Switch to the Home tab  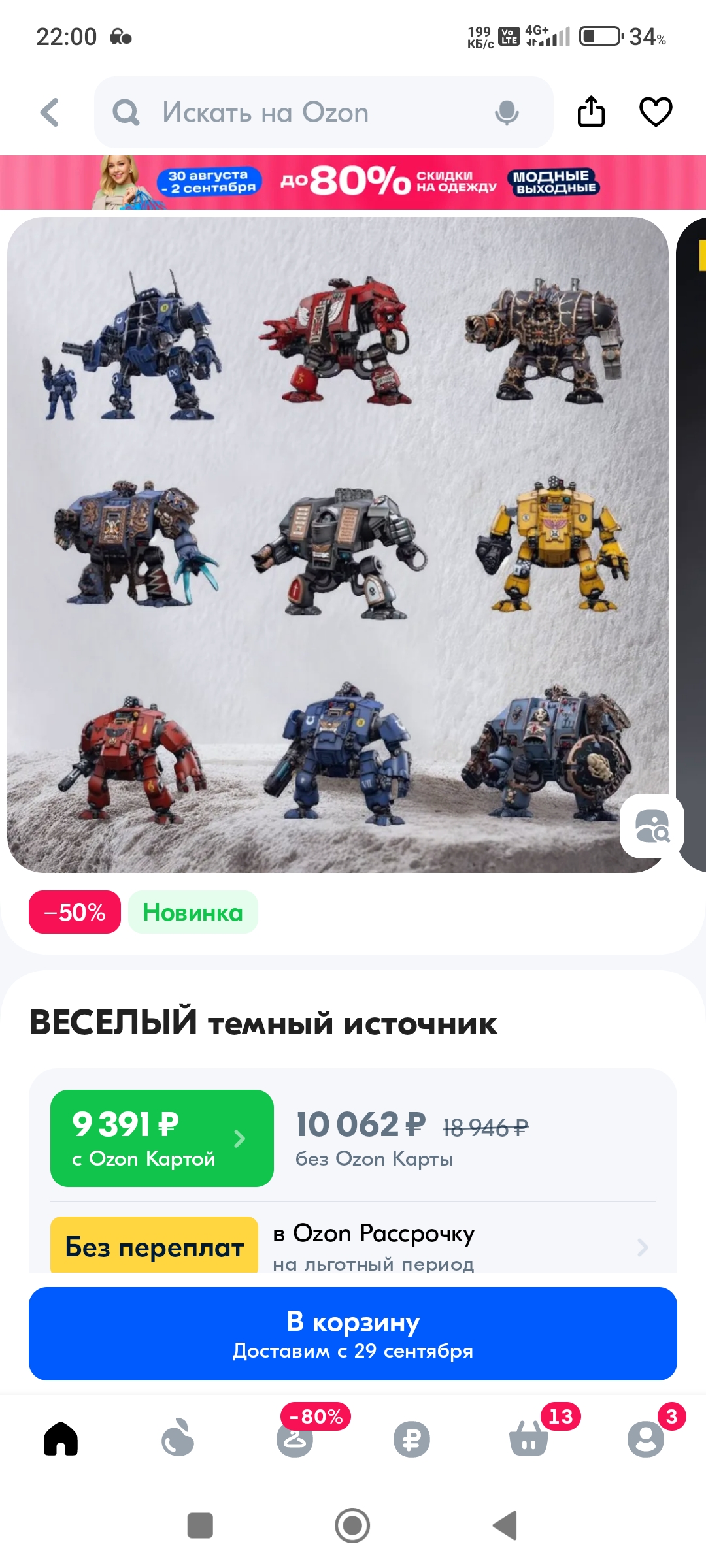[x=61, y=1439]
